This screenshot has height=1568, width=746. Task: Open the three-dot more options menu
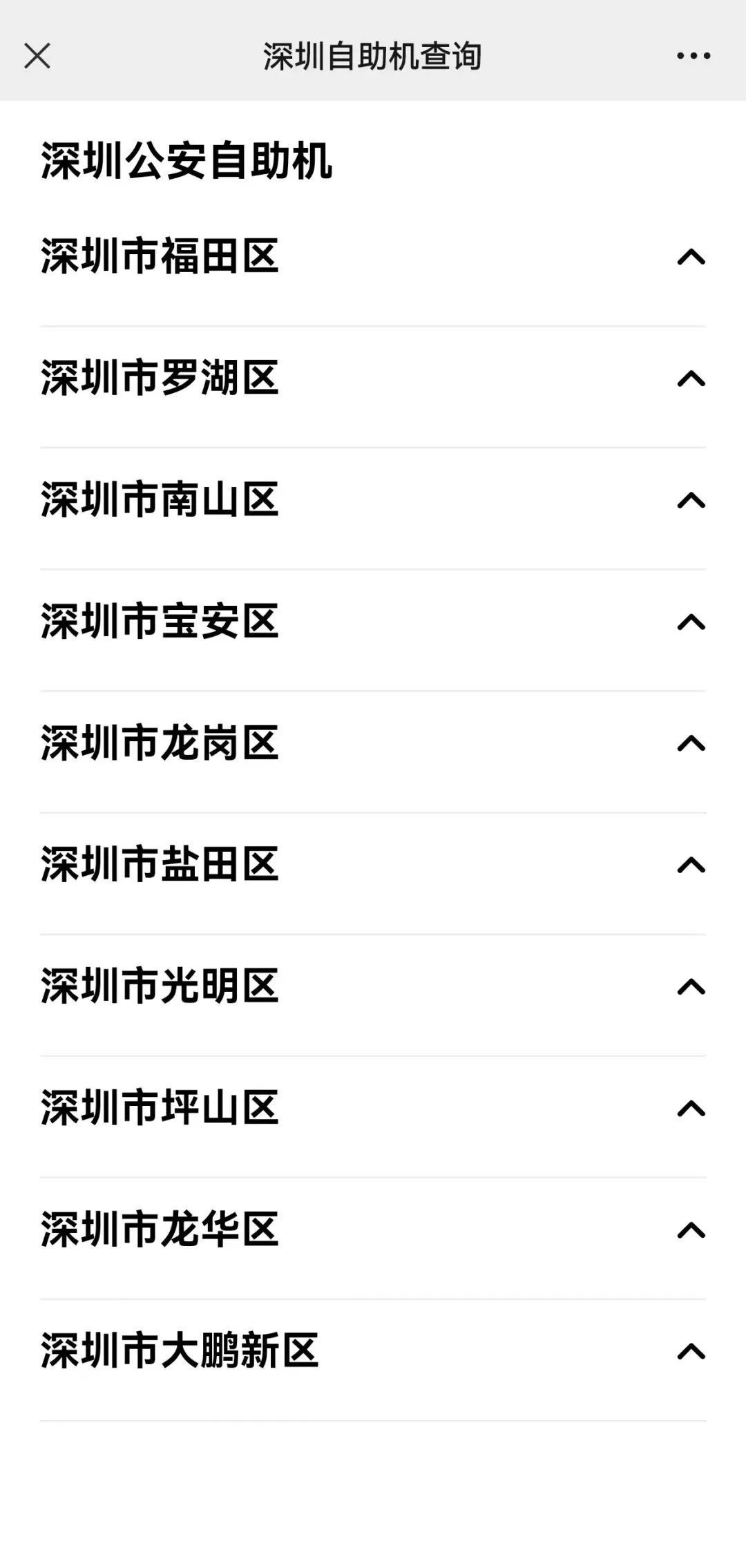coord(693,56)
